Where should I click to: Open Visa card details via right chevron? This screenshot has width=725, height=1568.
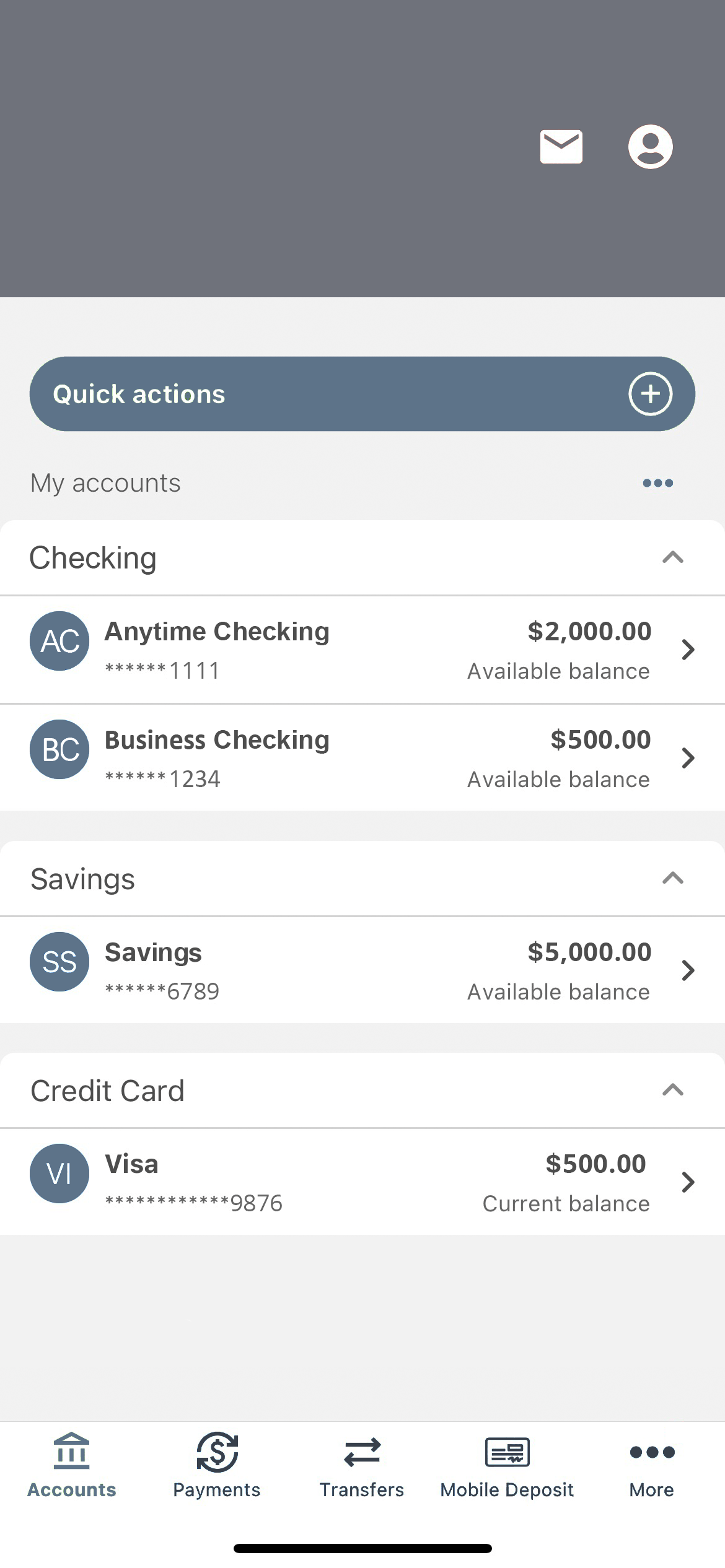pos(688,1182)
